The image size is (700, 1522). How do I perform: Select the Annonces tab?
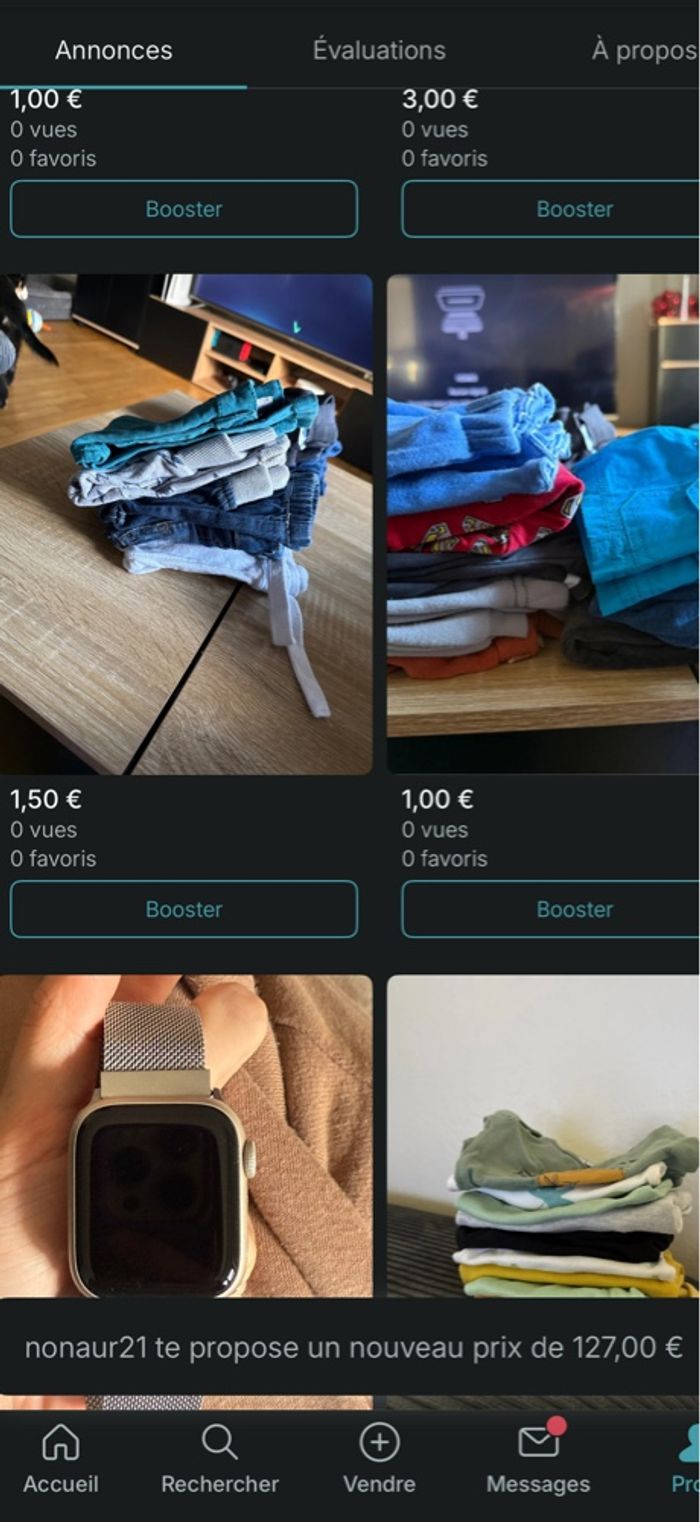(113, 50)
